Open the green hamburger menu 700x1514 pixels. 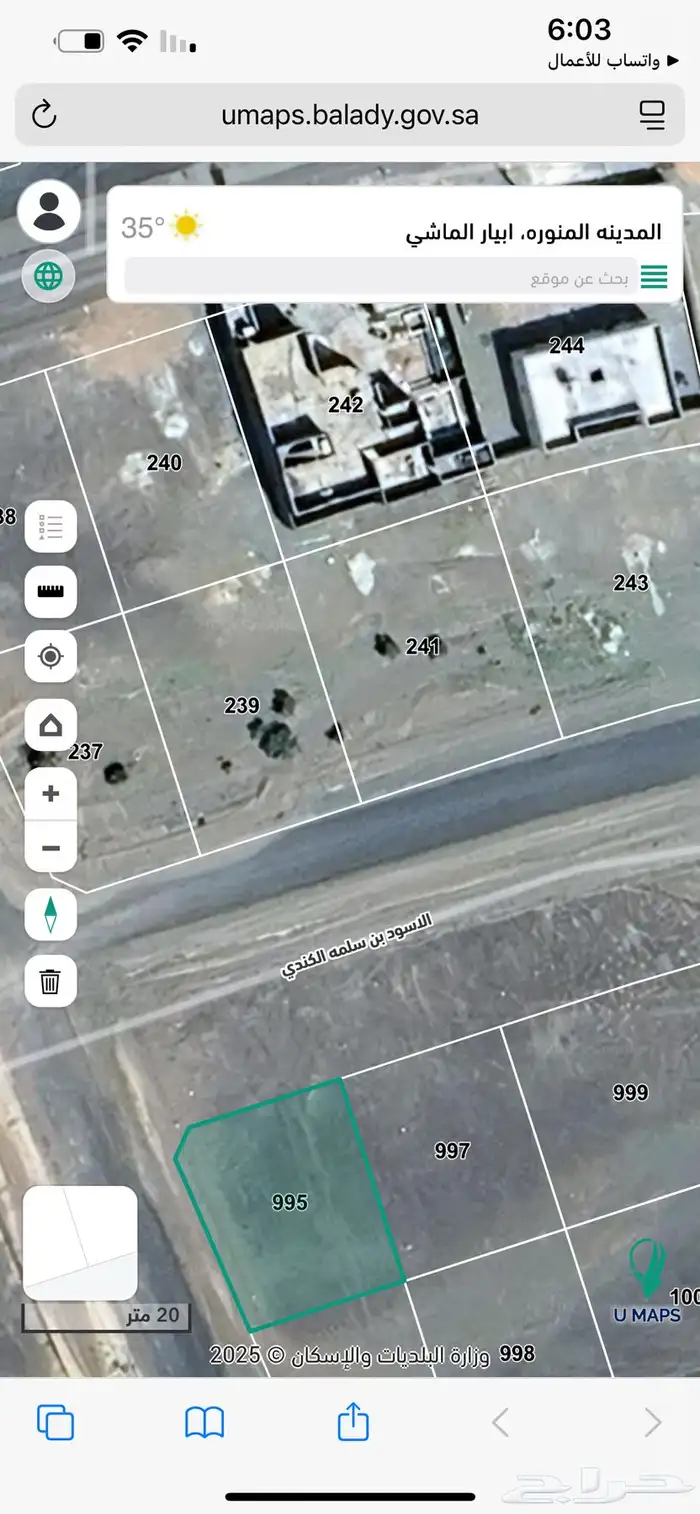pos(654,277)
